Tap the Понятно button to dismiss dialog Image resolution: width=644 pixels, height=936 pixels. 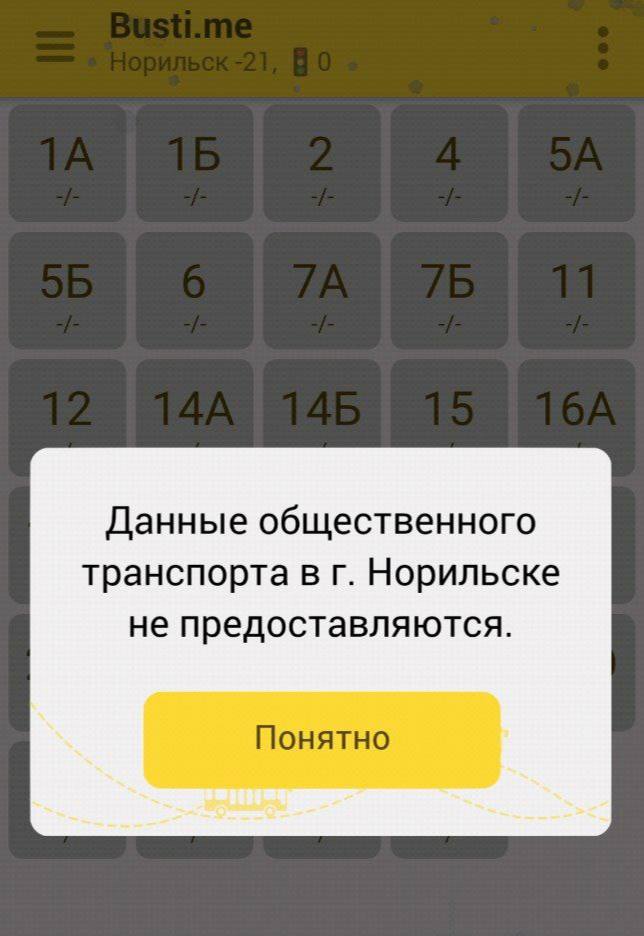point(321,739)
